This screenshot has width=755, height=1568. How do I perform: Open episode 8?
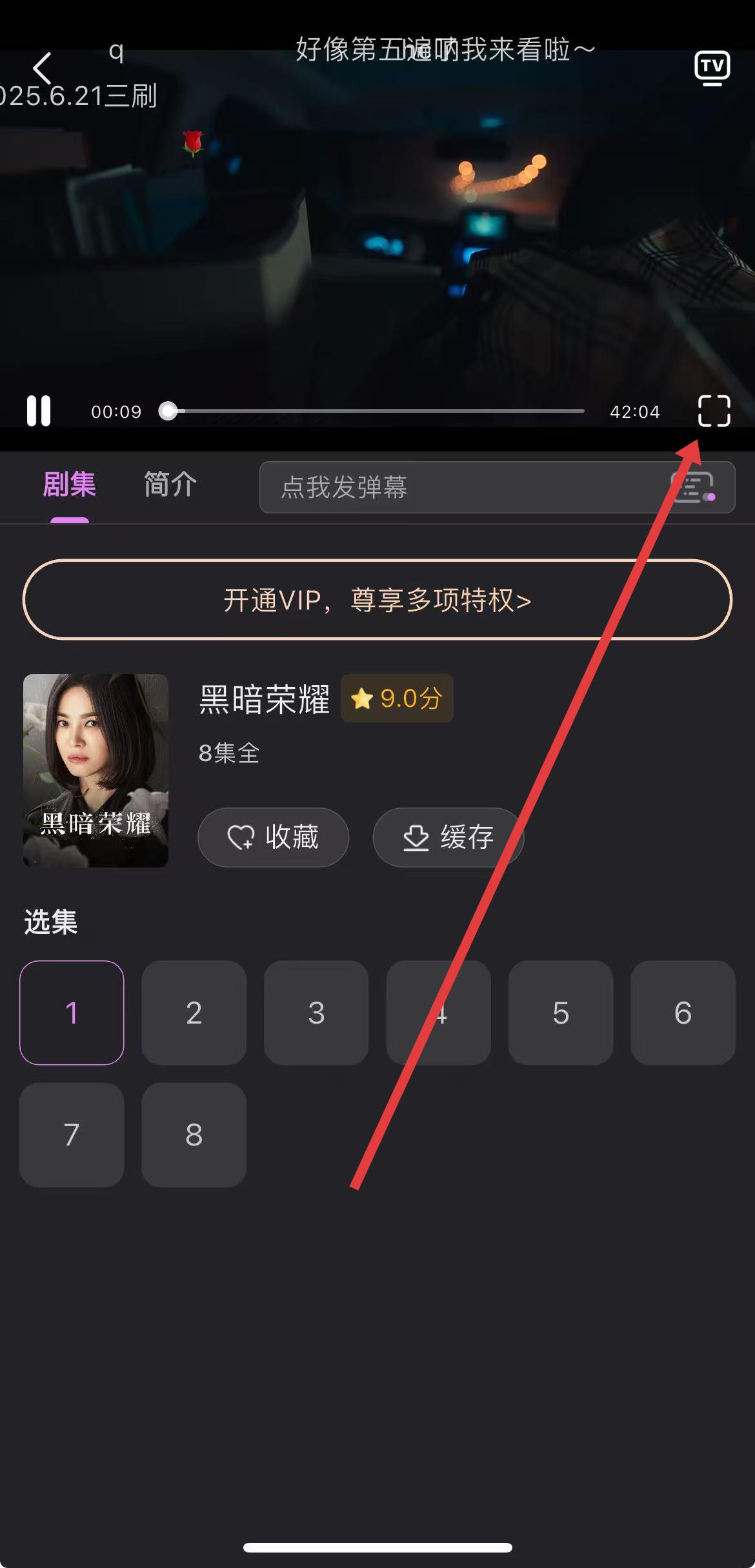coord(194,1135)
